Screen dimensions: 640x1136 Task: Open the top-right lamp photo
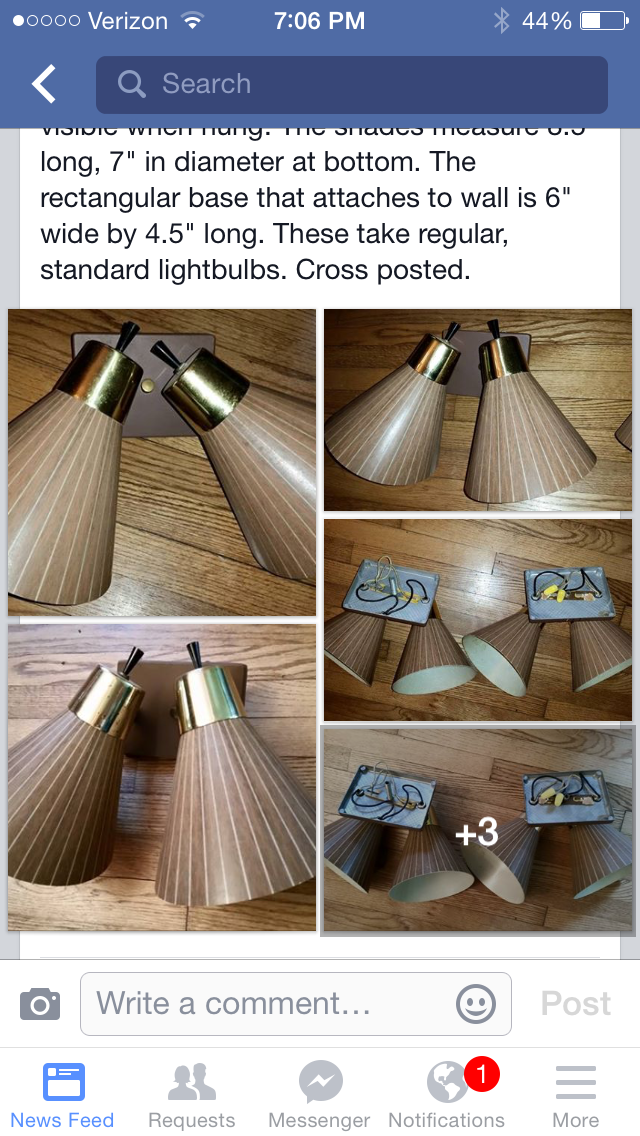pos(478,410)
